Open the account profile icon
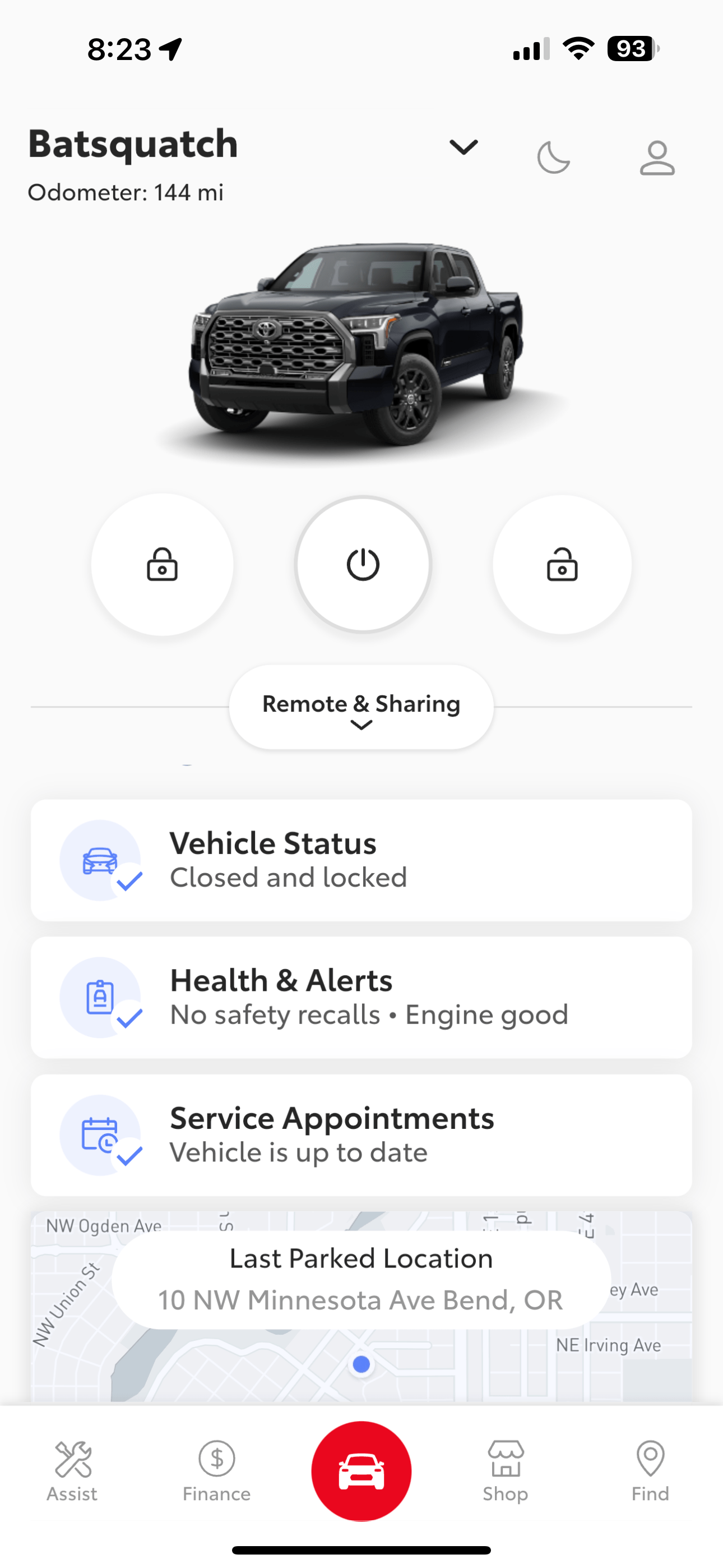 [x=657, y=158]
